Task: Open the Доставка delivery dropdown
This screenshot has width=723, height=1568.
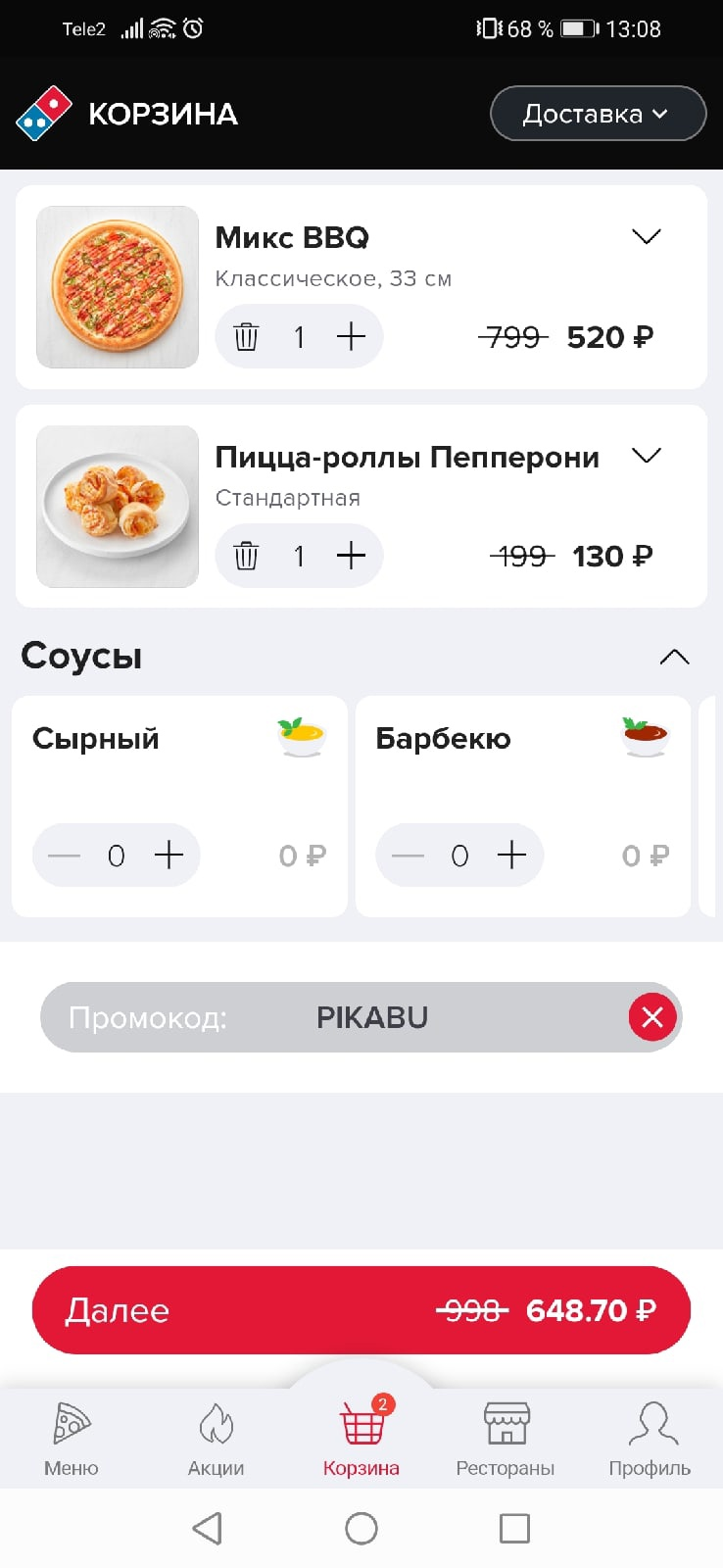Action: tap(597, 114)
